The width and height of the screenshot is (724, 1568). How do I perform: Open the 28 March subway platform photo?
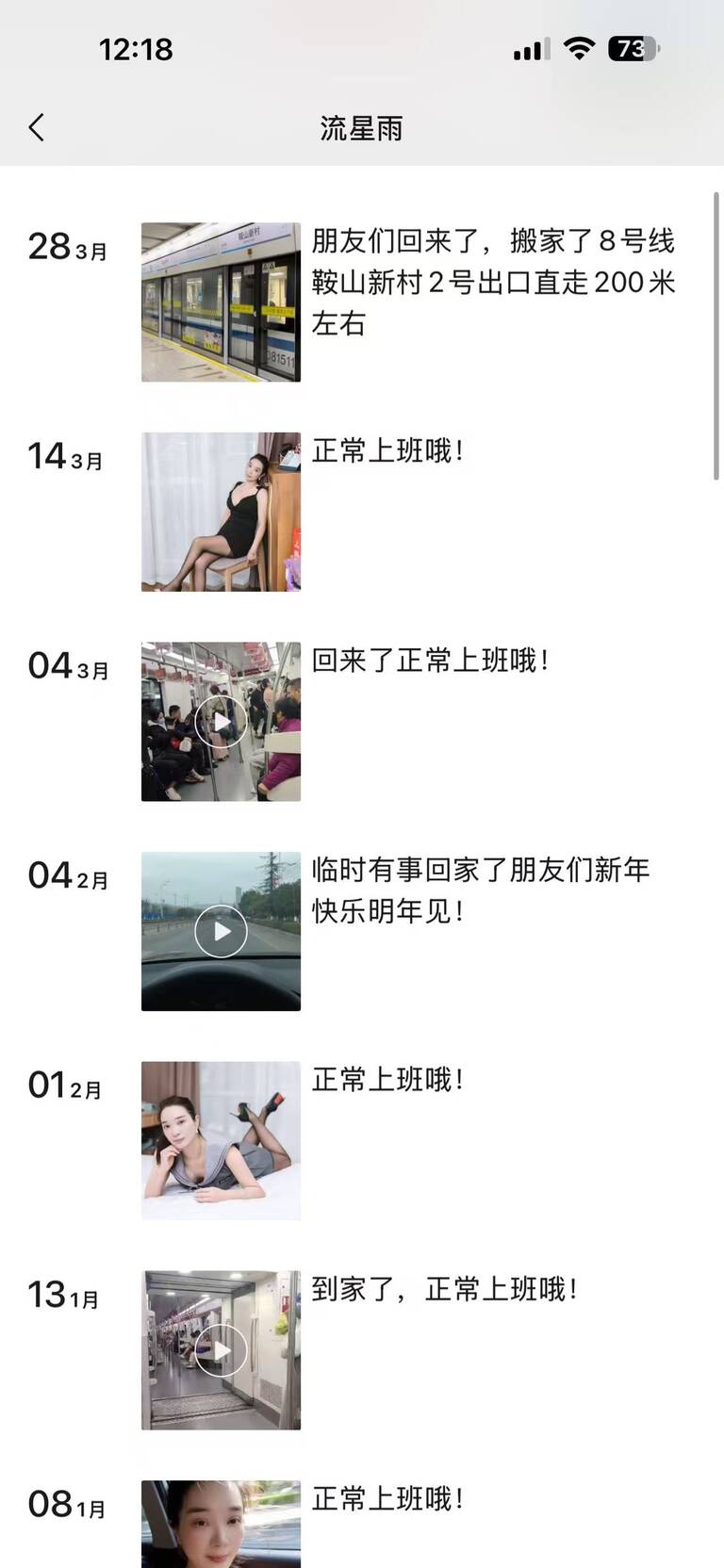221,302
